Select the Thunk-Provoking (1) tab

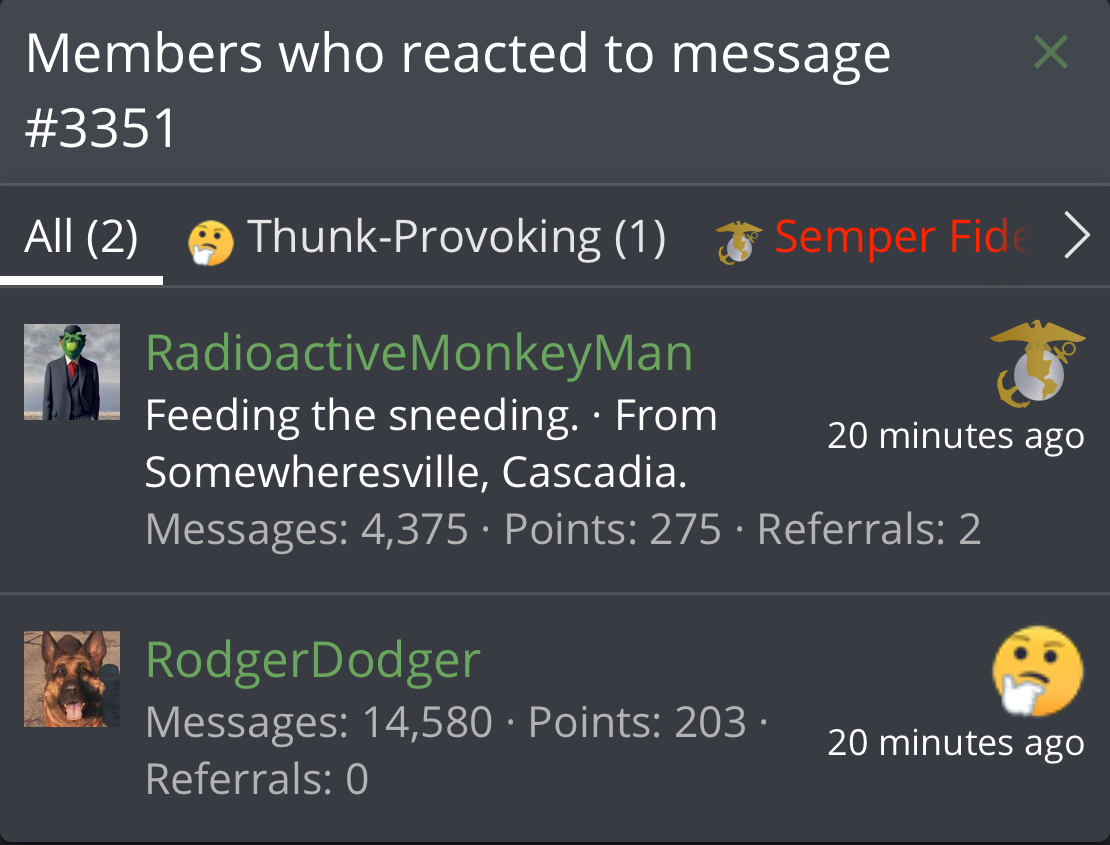tap(427, 238)
